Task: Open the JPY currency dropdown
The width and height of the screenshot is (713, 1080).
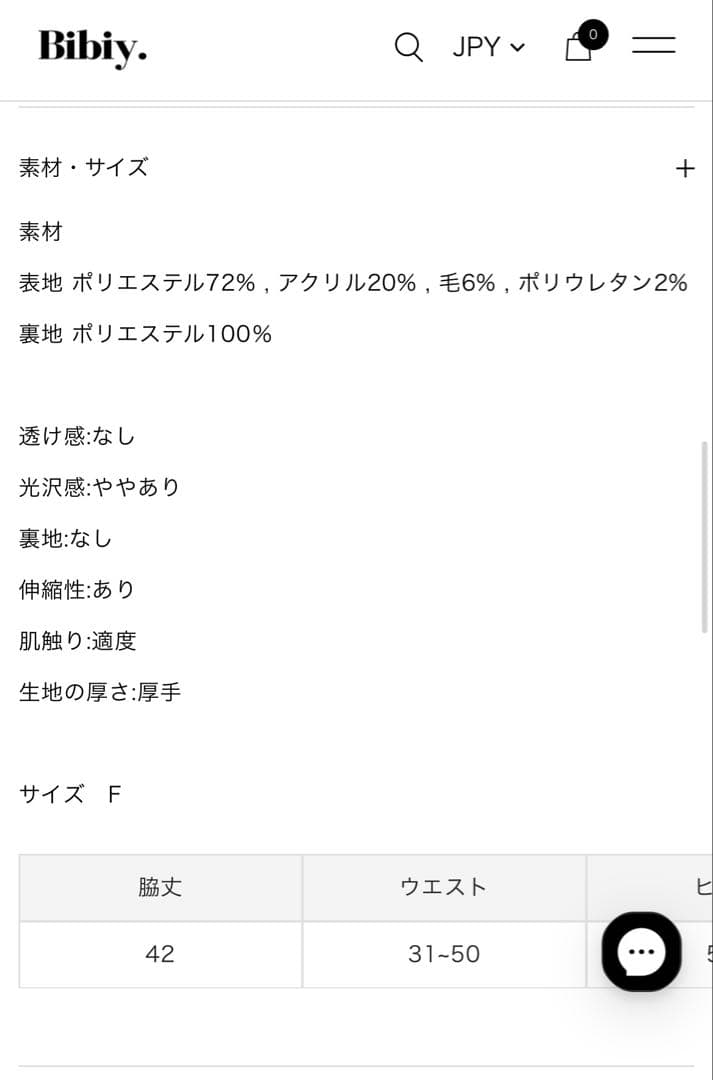Action: coord(488,47)
